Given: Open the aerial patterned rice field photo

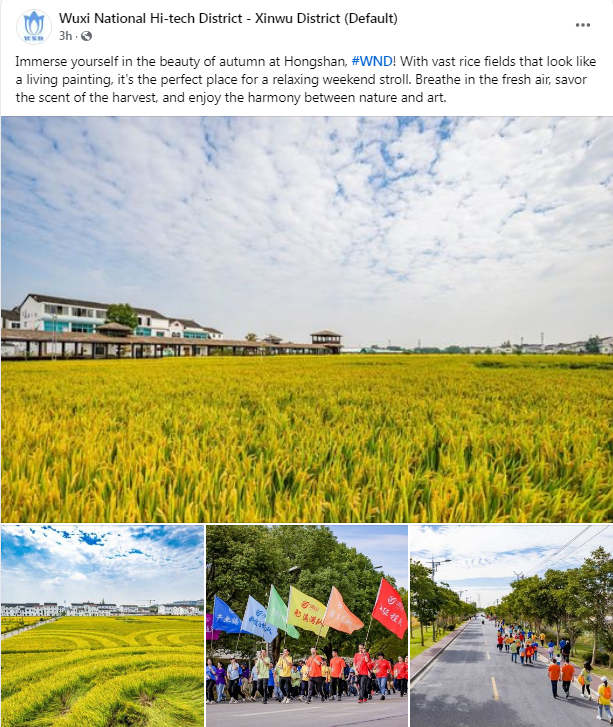Looking at the screenshot, I should [x=102, y=626].
